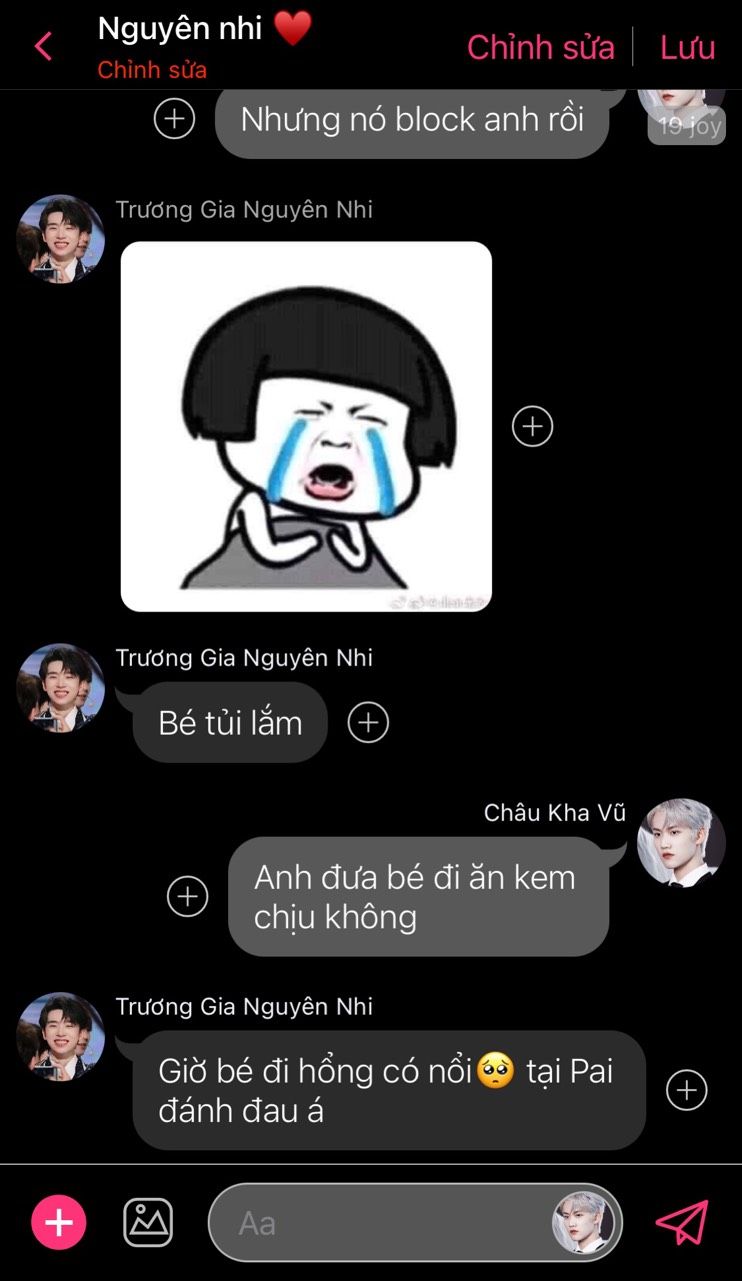Viewport: 742px width, 1281px height.
Task: Tap plus icon beside "Giờ bé đi hổng có nổi"
Action: click(687, 1090)
